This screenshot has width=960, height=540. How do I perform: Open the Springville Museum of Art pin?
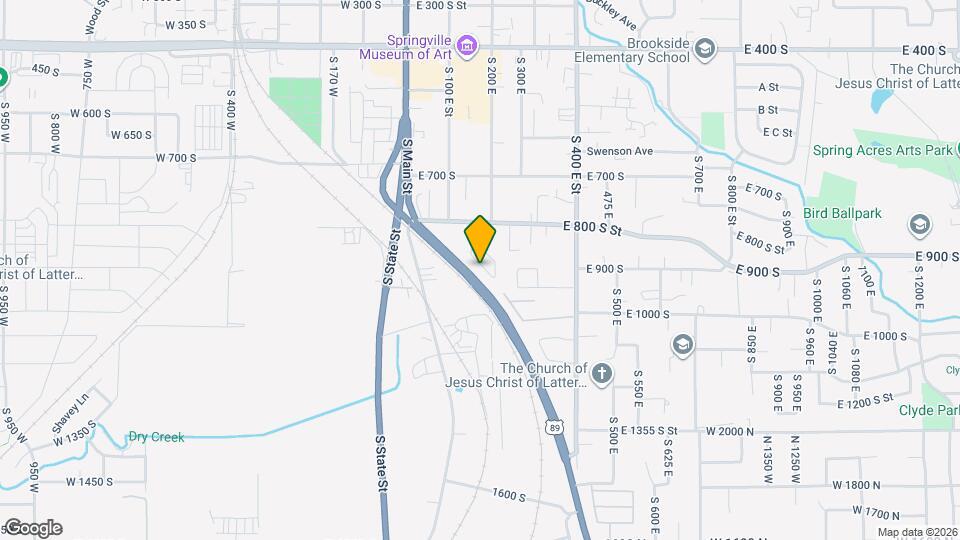click(x=467, y=44)
